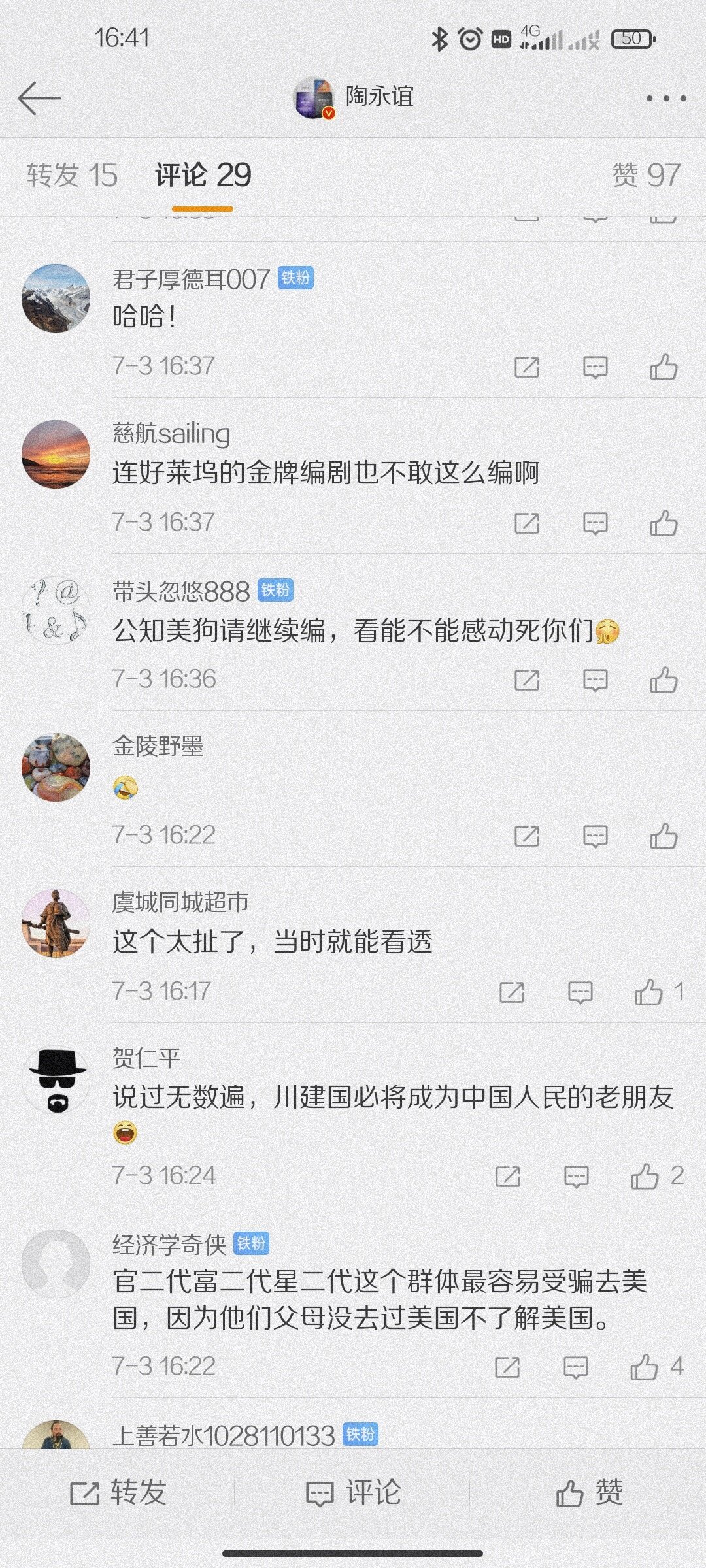706x1568 pixels.
Task: Switch to the 转发 15 tab
Action: [72, 175]
